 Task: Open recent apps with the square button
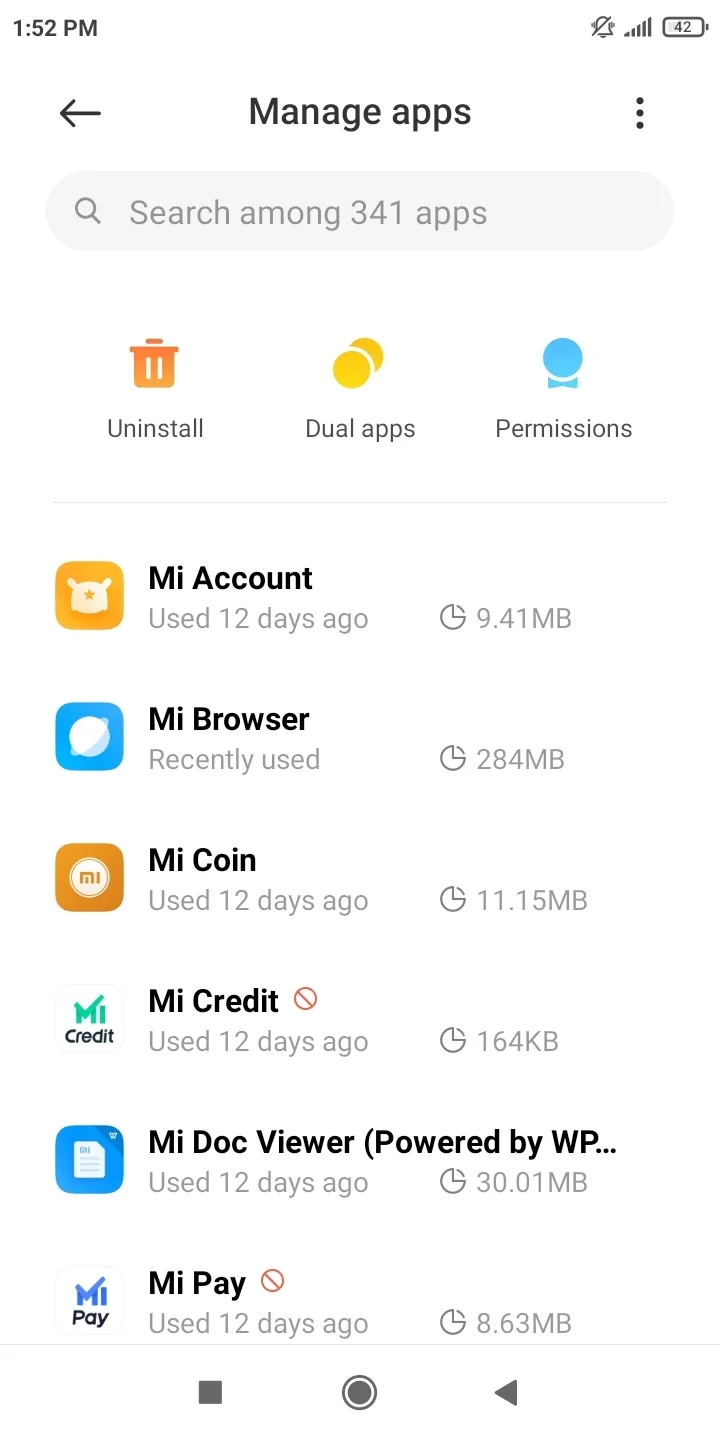[x=210, y=1392]
